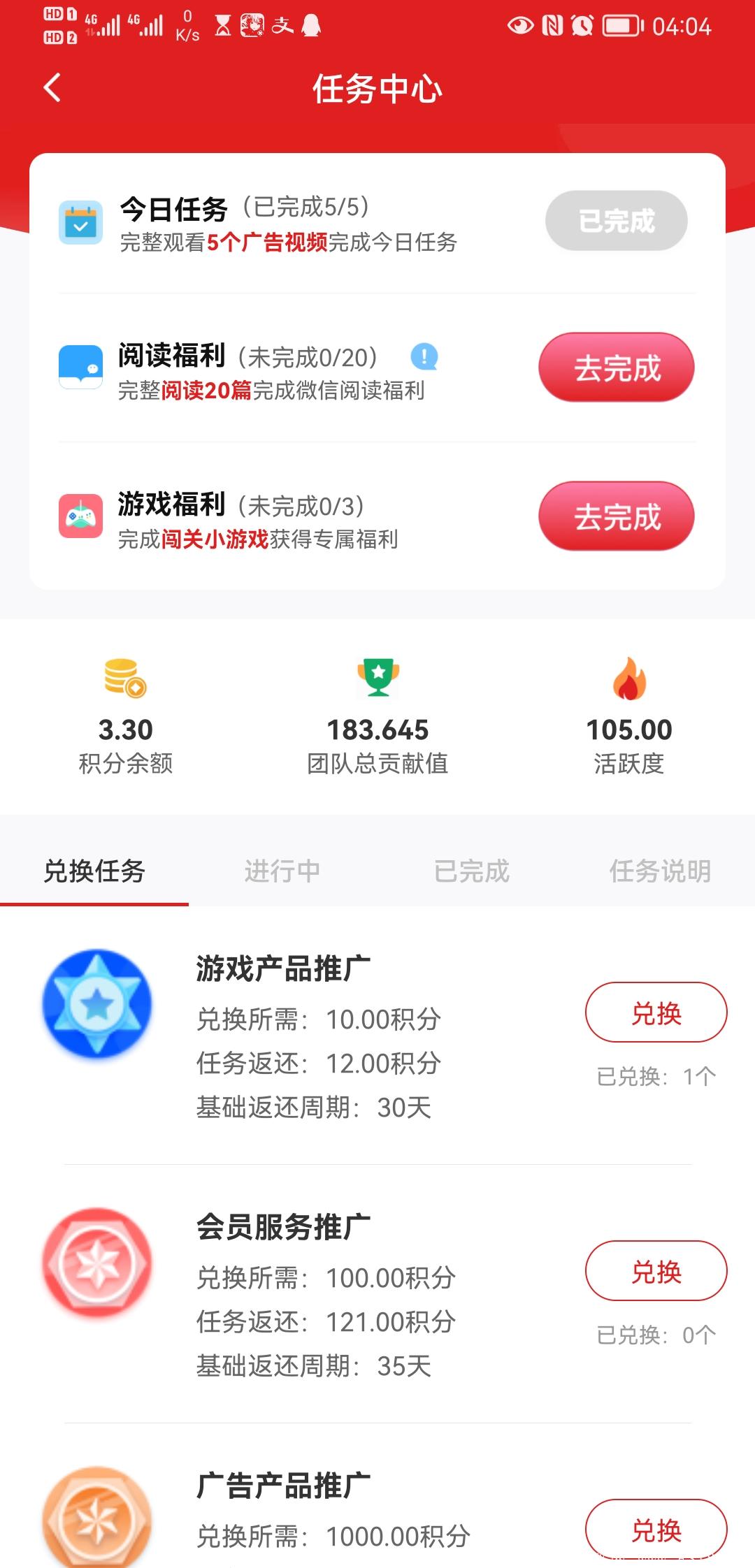Click 兑换 on 会员服务推广
This screenshot has height=1568, width=755.
(655, 1272)
